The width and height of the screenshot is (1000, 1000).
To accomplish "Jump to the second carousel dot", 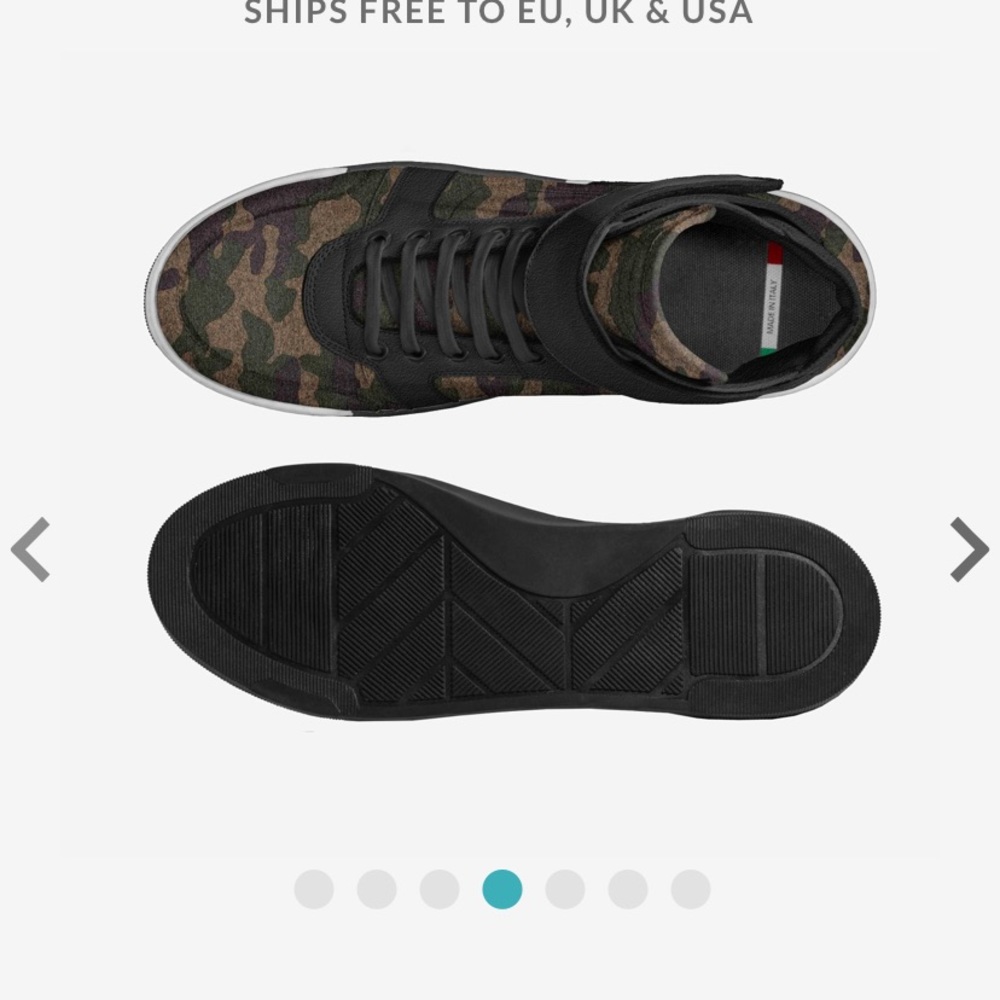I will coord(377,889).
